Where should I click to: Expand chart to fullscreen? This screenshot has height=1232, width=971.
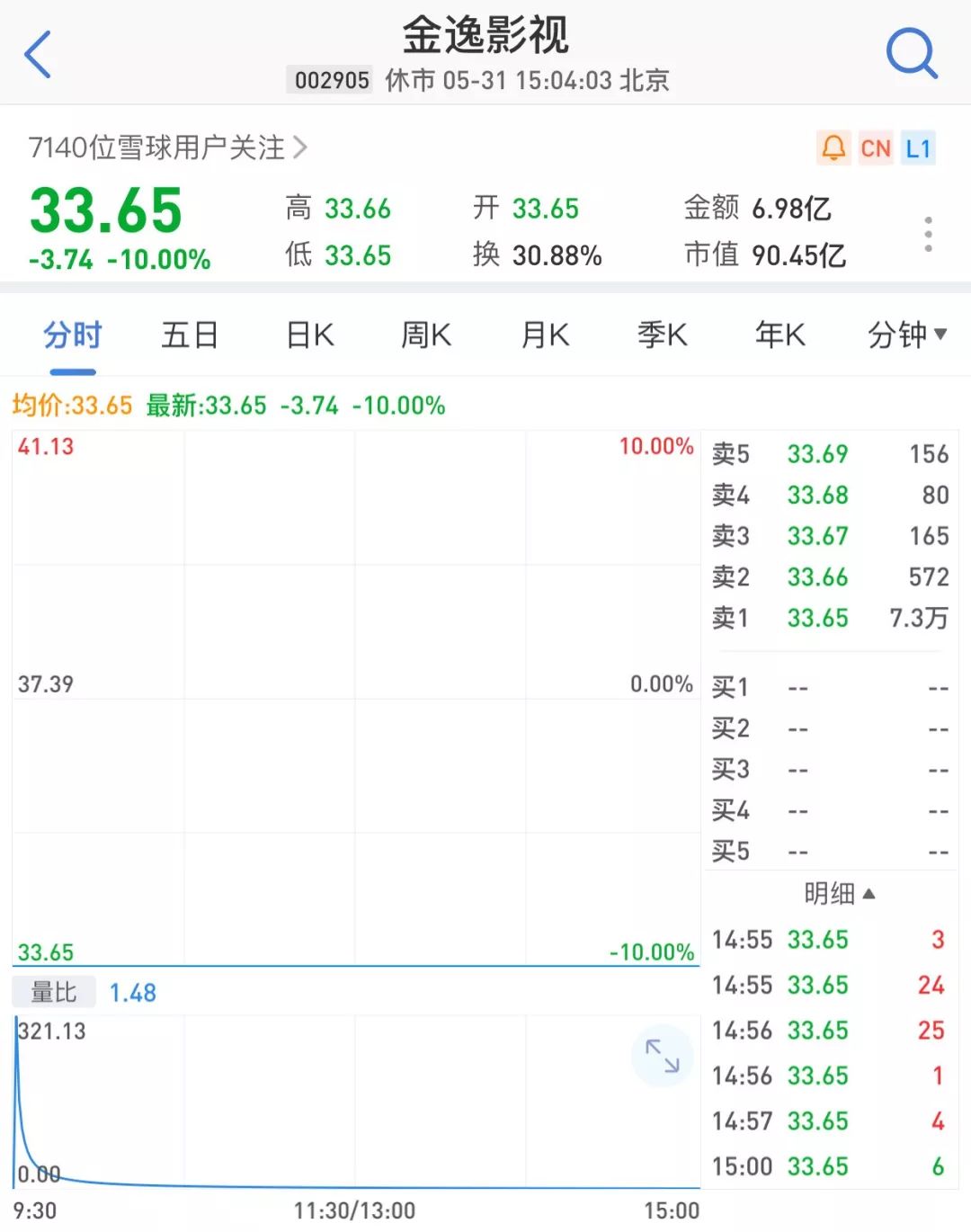(663, 1056)
